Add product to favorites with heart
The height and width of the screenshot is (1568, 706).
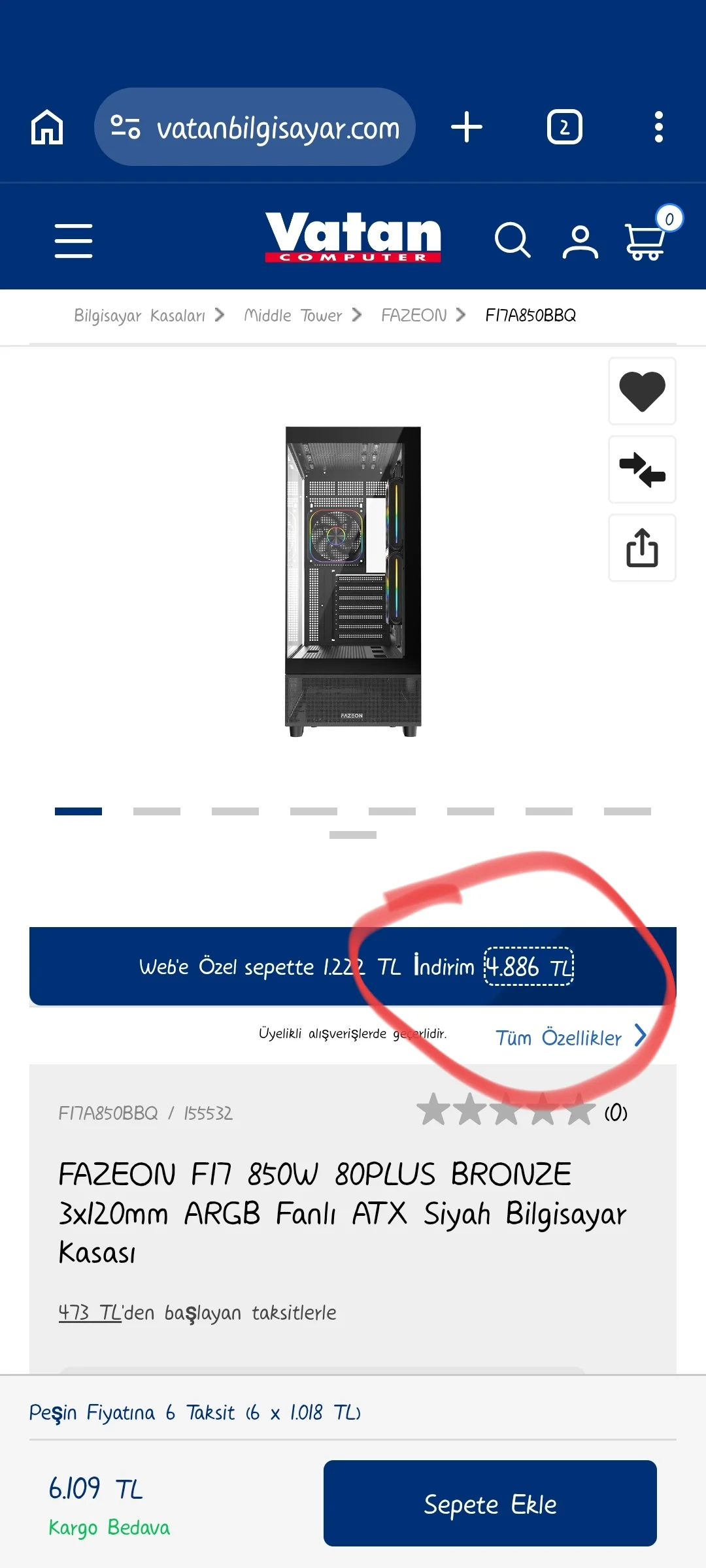tap(642, 391)
